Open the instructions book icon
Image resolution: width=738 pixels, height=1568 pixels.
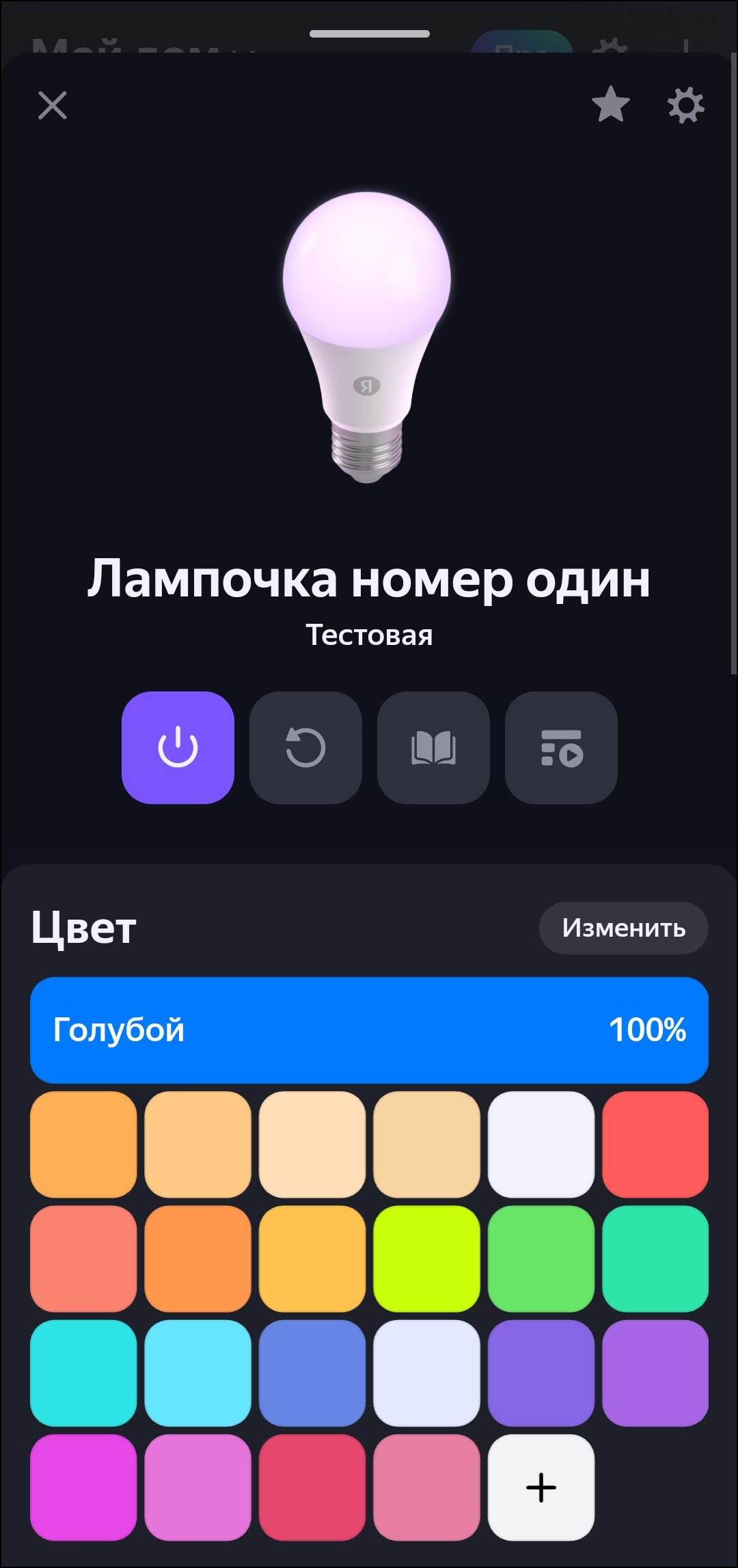pyautogui.click(x=433, y=749)
